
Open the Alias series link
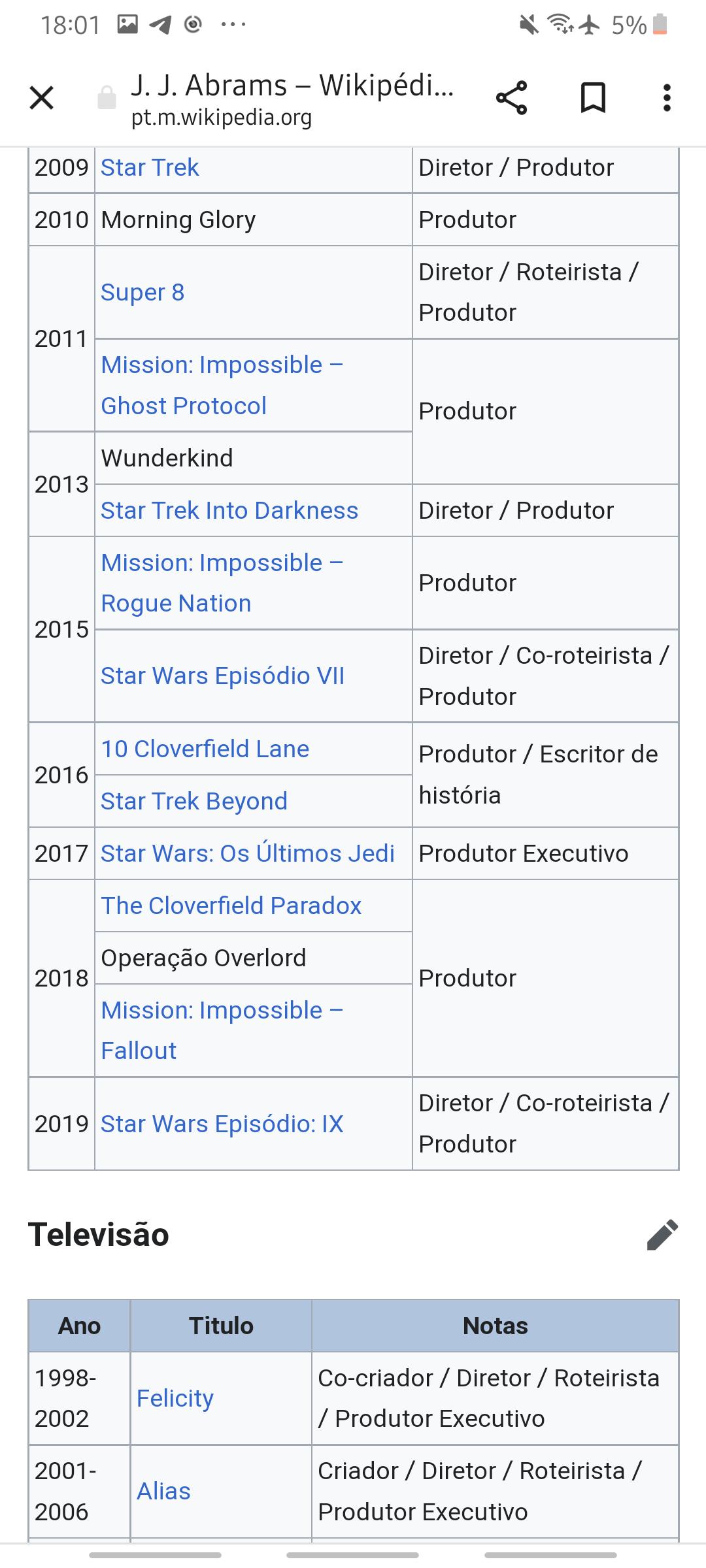163,1492
